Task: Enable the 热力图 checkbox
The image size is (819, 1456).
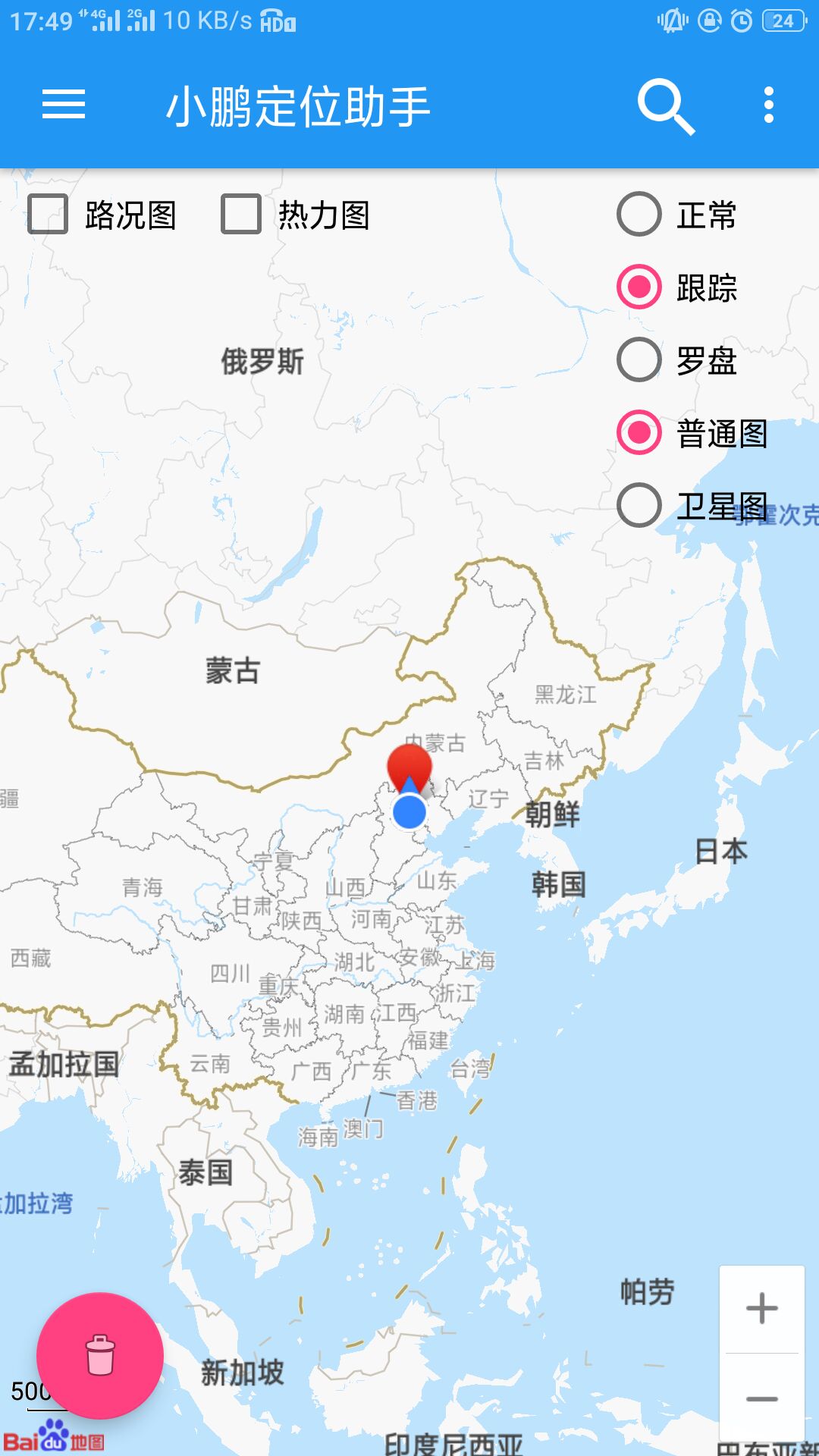Action: (x=239, y=216)
